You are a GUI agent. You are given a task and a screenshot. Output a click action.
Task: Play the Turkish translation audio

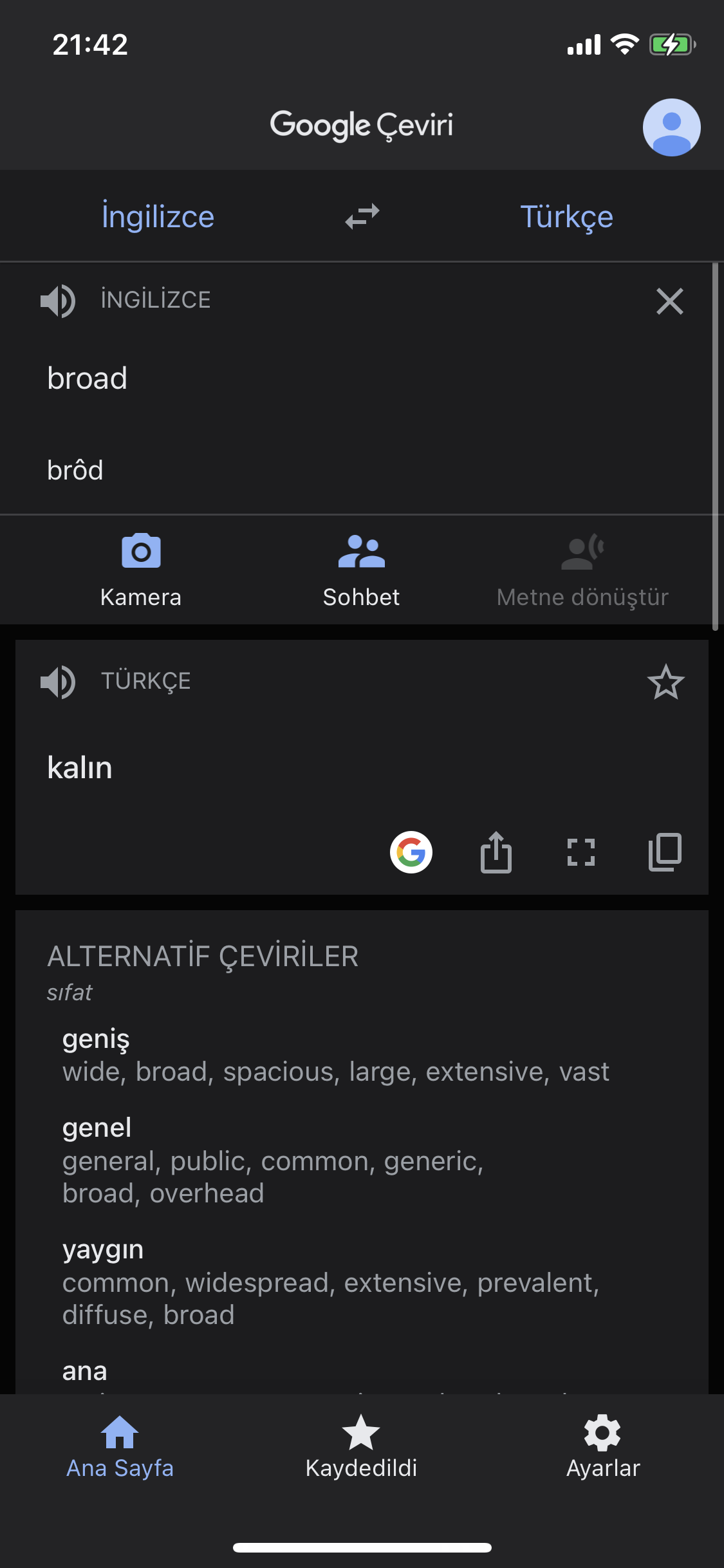58,682
